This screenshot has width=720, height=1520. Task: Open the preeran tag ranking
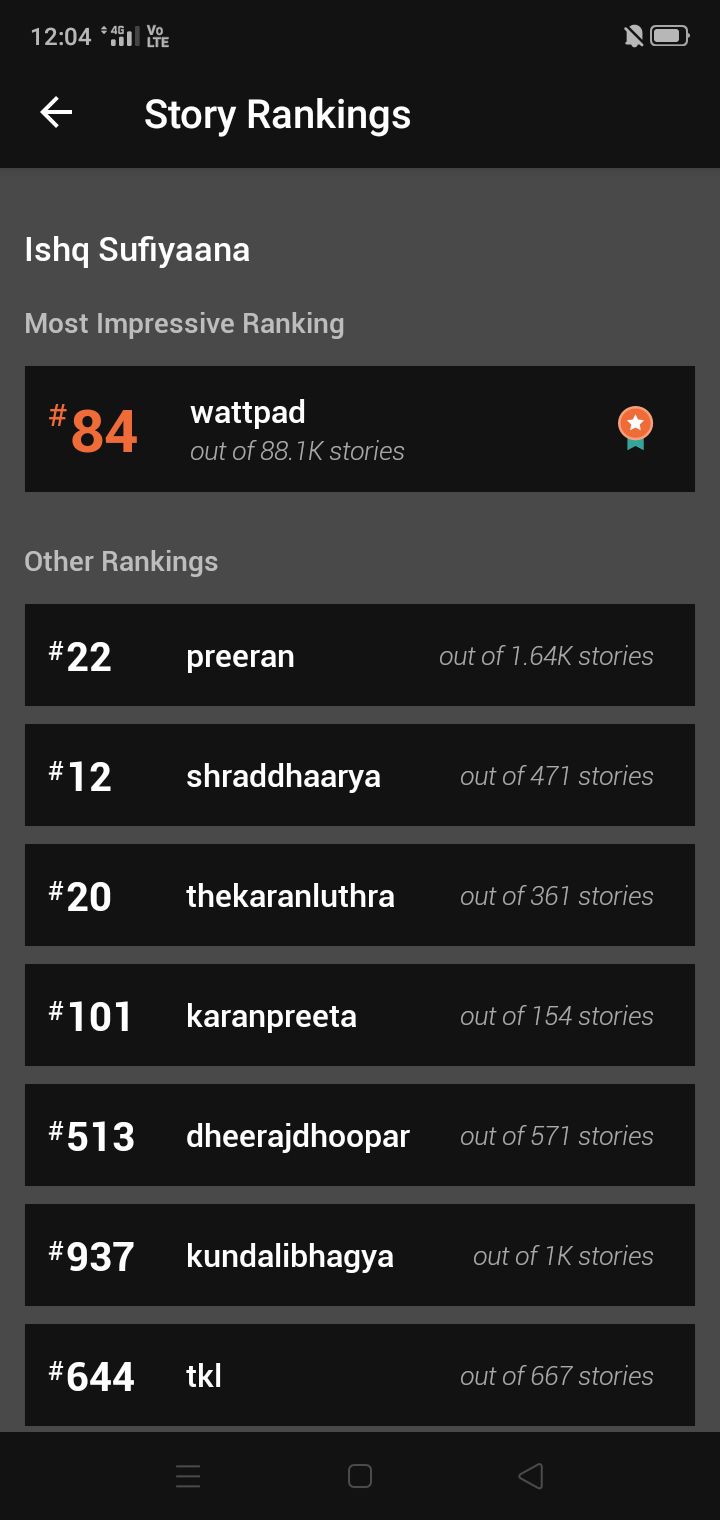360,655
